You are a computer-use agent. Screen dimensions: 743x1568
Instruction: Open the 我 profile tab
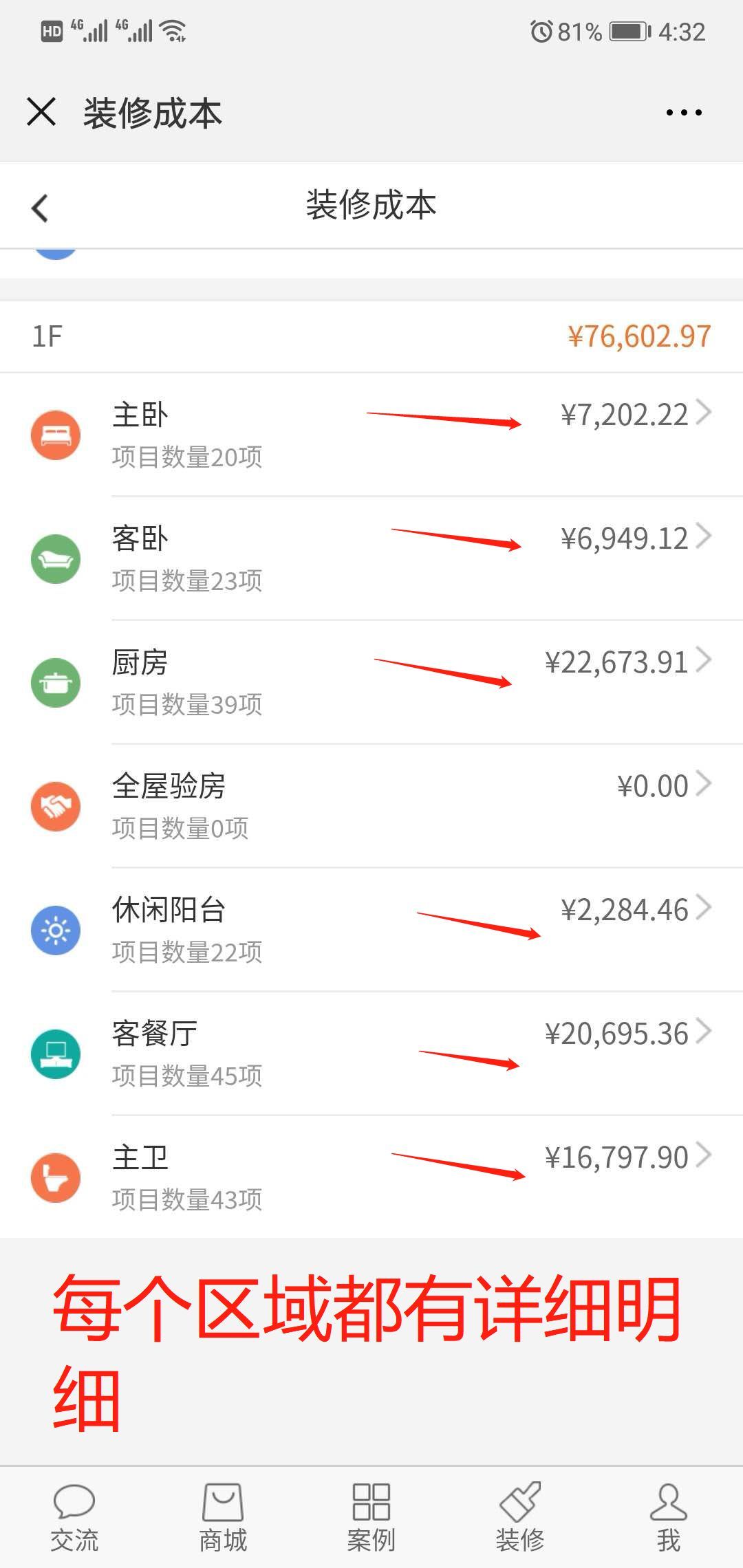(x=669, y=1517)
